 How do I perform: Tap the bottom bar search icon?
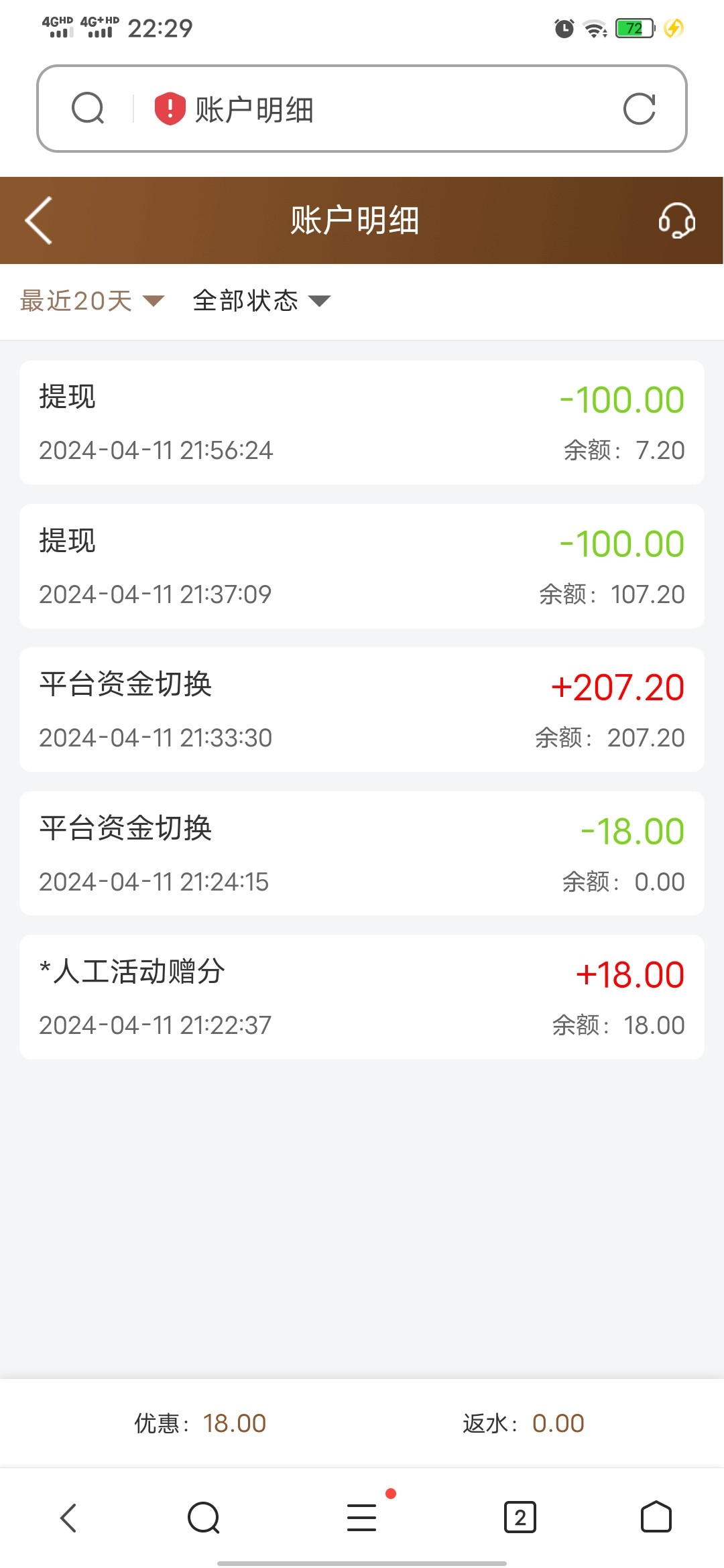(204, 1518)
